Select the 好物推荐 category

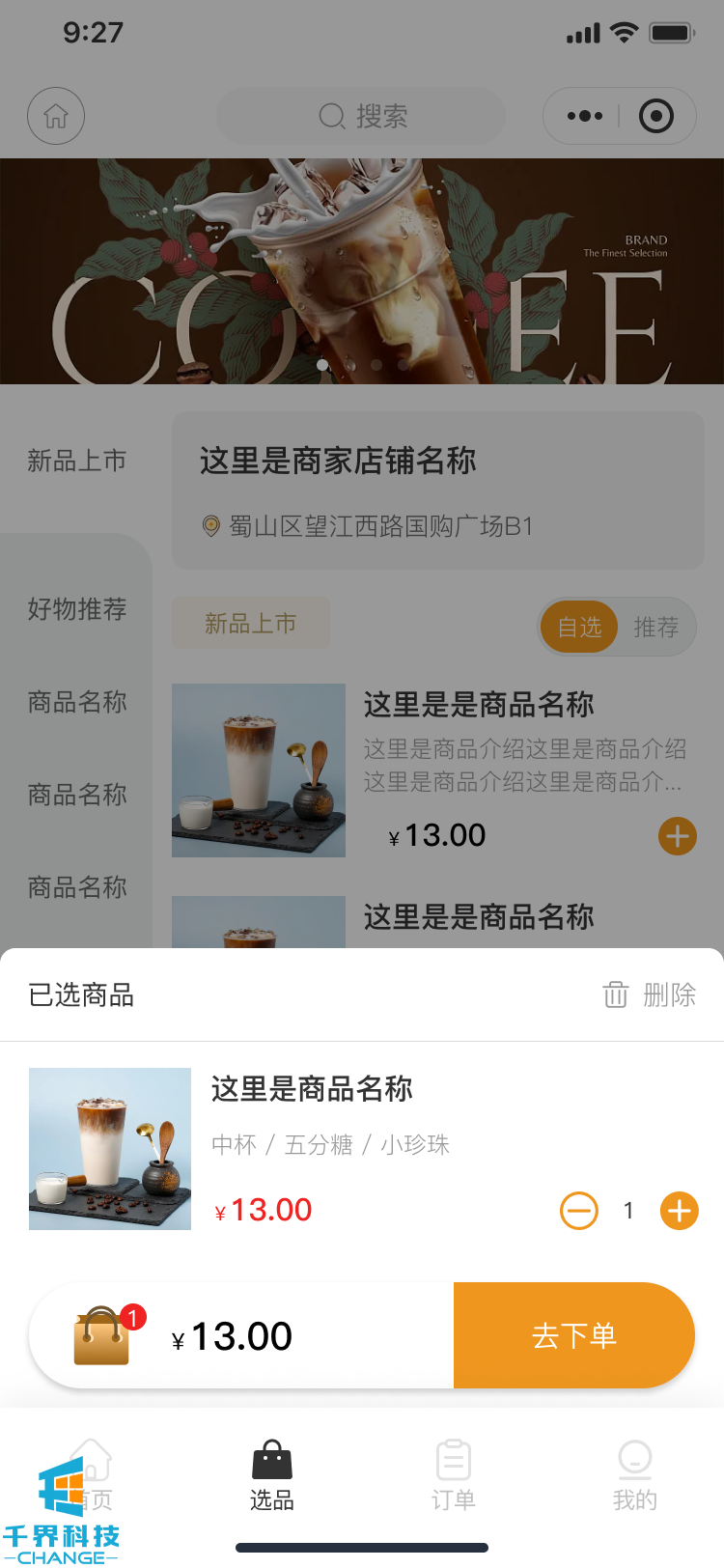[77, 609]
